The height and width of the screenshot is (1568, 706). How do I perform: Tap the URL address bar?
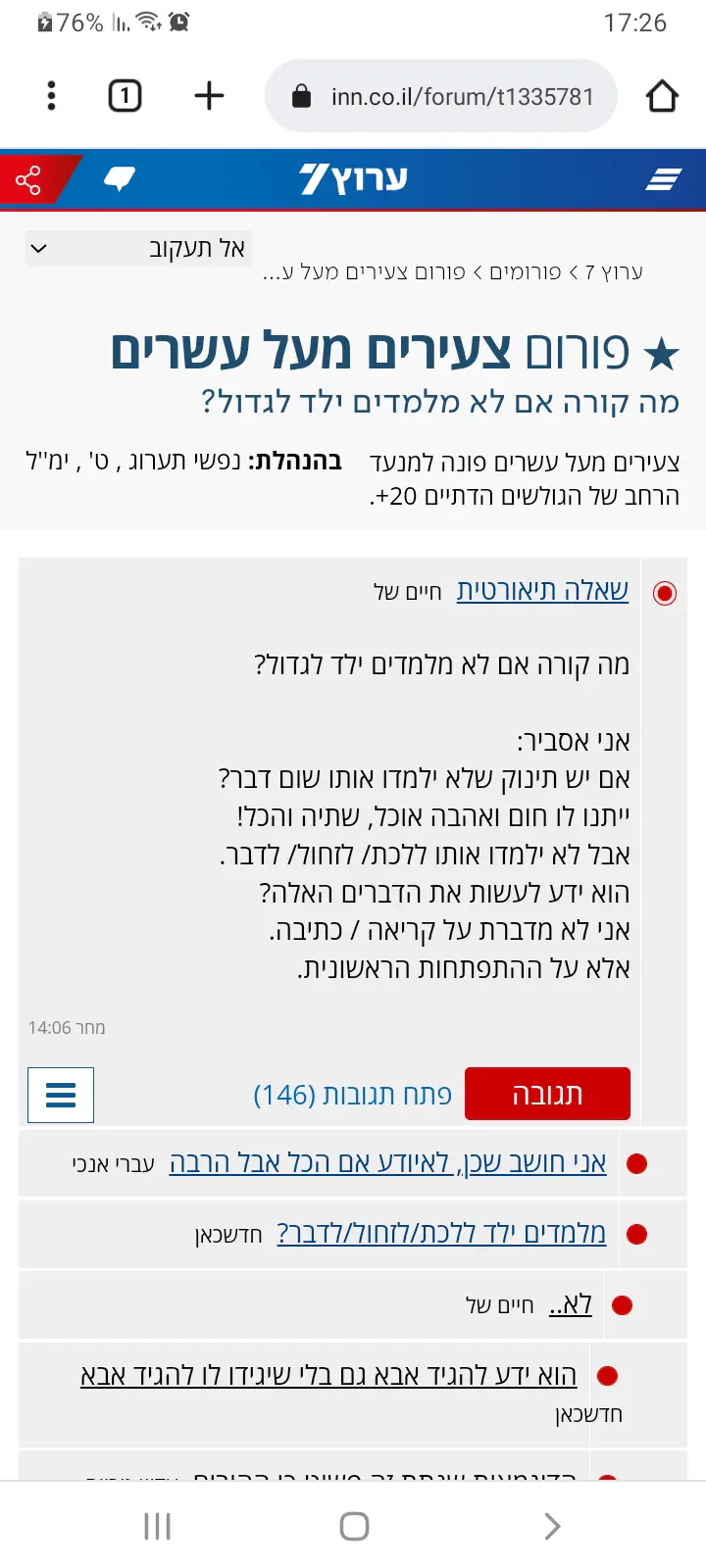point(441,96)
